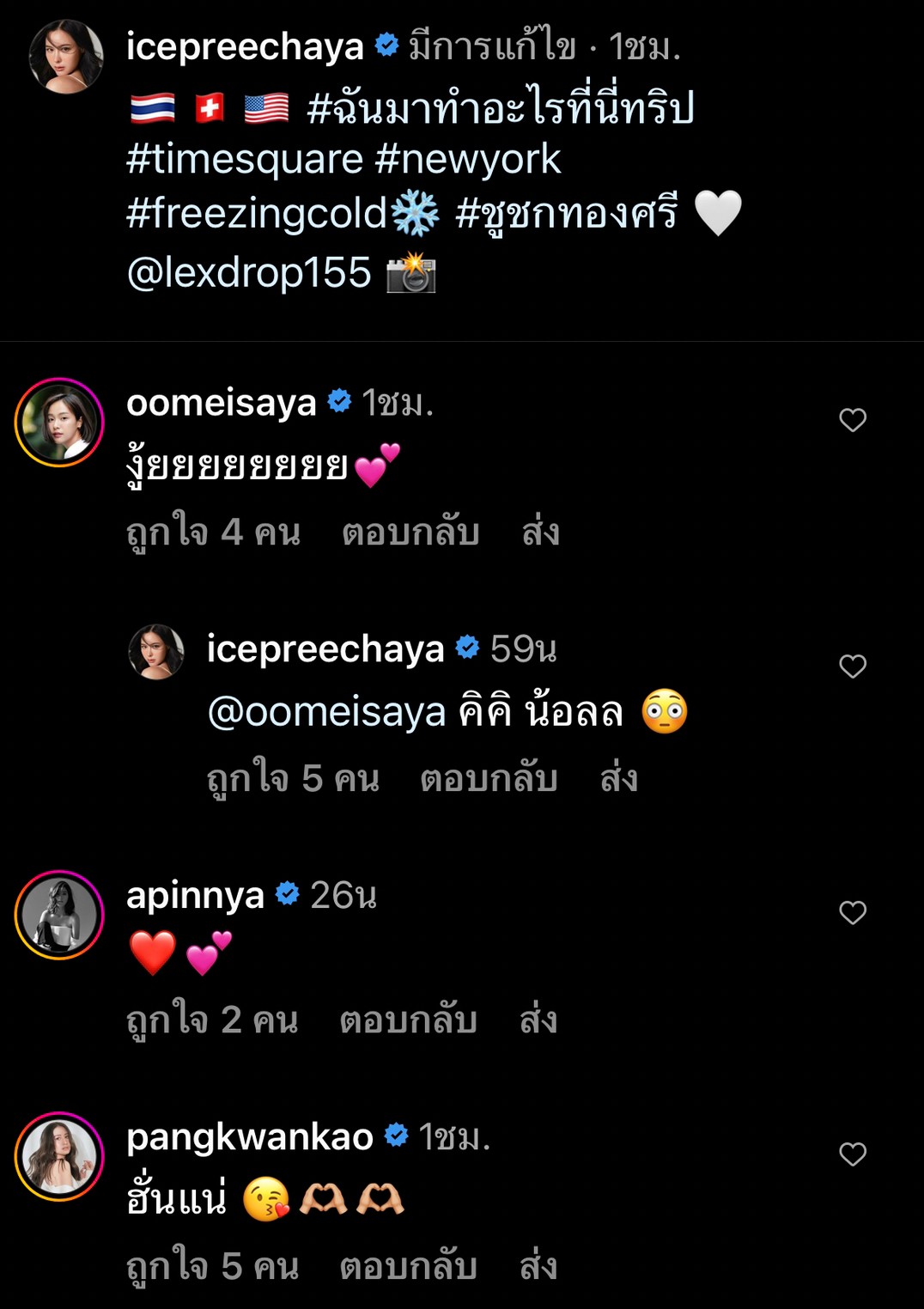Like oomeisaya's comment with the heart icon
The image size is (924, 1309).
[854, 421]
